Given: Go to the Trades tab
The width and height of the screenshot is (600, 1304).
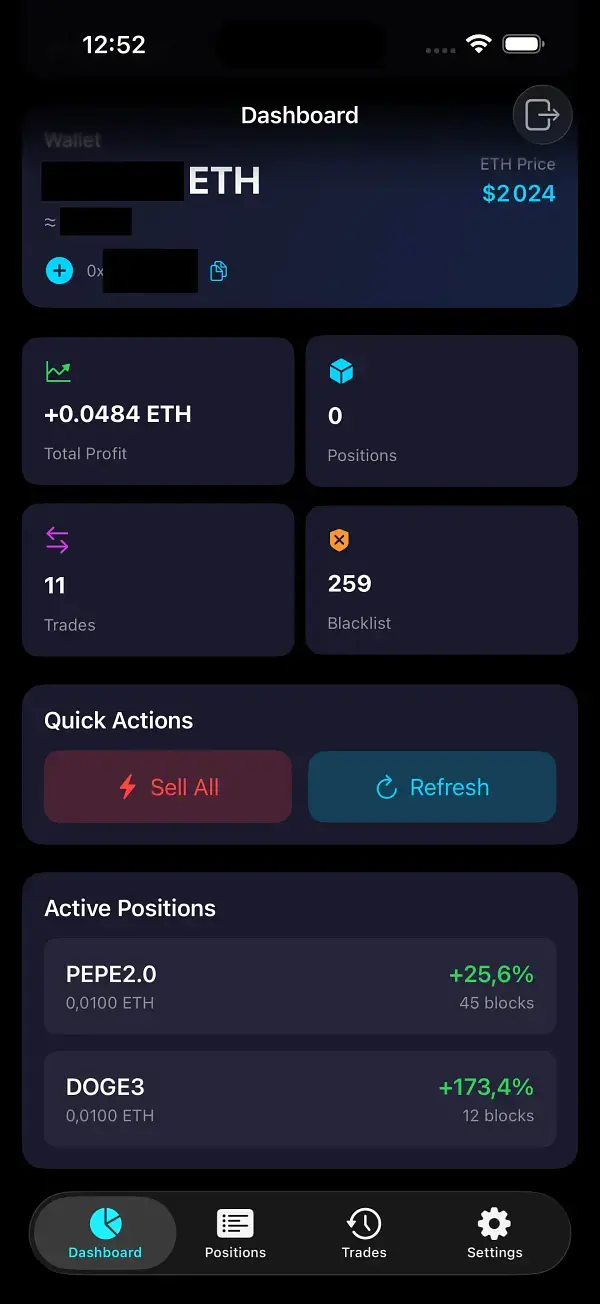Looking at the screenshot, I should point(364,1234).
